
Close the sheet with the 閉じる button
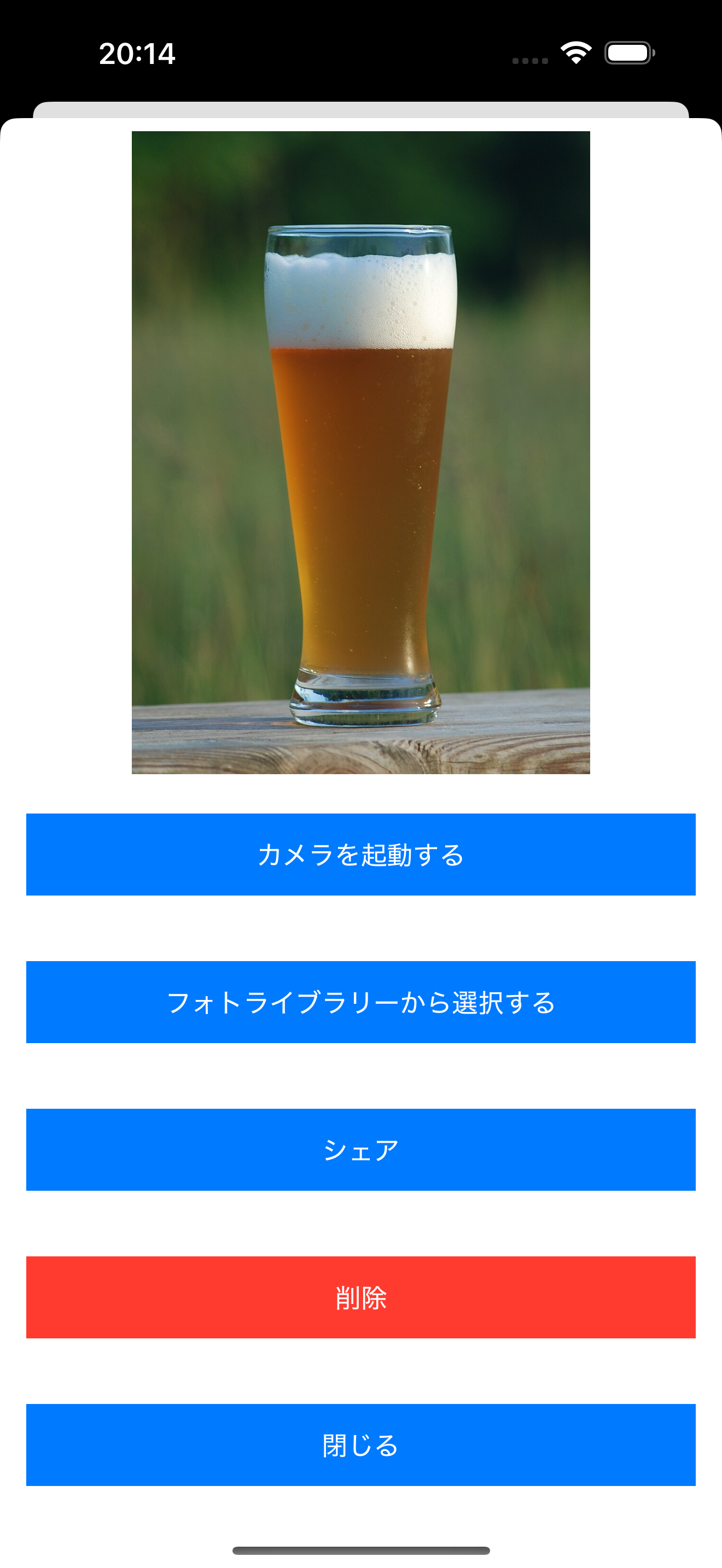pyautogui.click(x=361, y=1444)
